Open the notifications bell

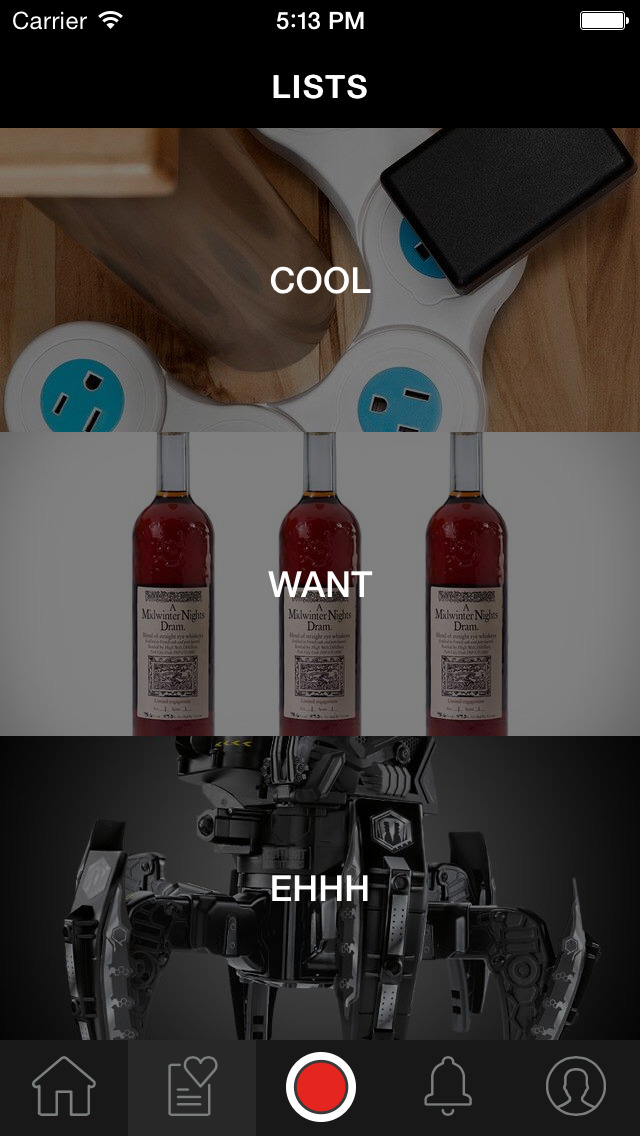[x=448, y=1087]
